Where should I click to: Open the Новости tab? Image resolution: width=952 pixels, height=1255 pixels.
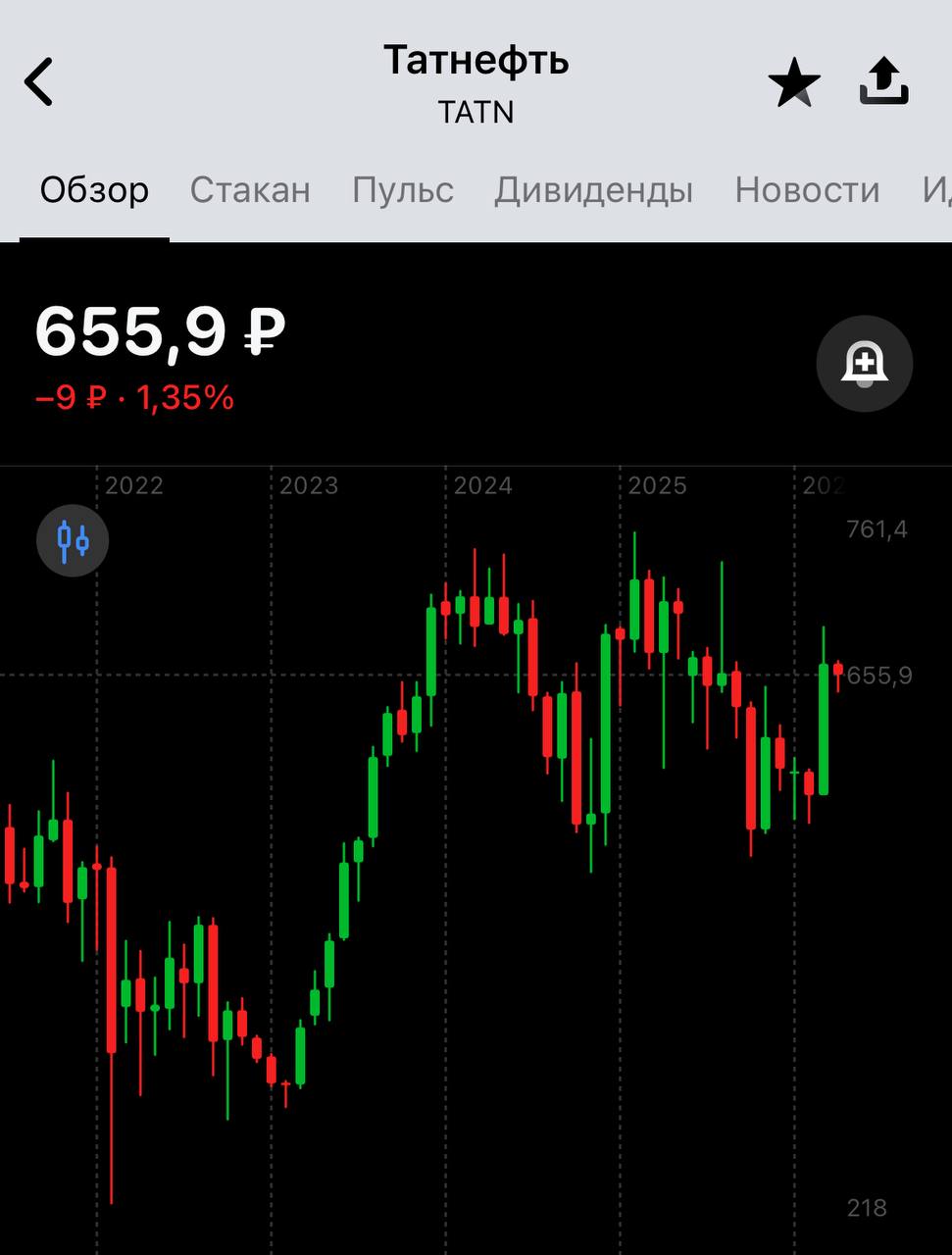click(x=807, y=190)
